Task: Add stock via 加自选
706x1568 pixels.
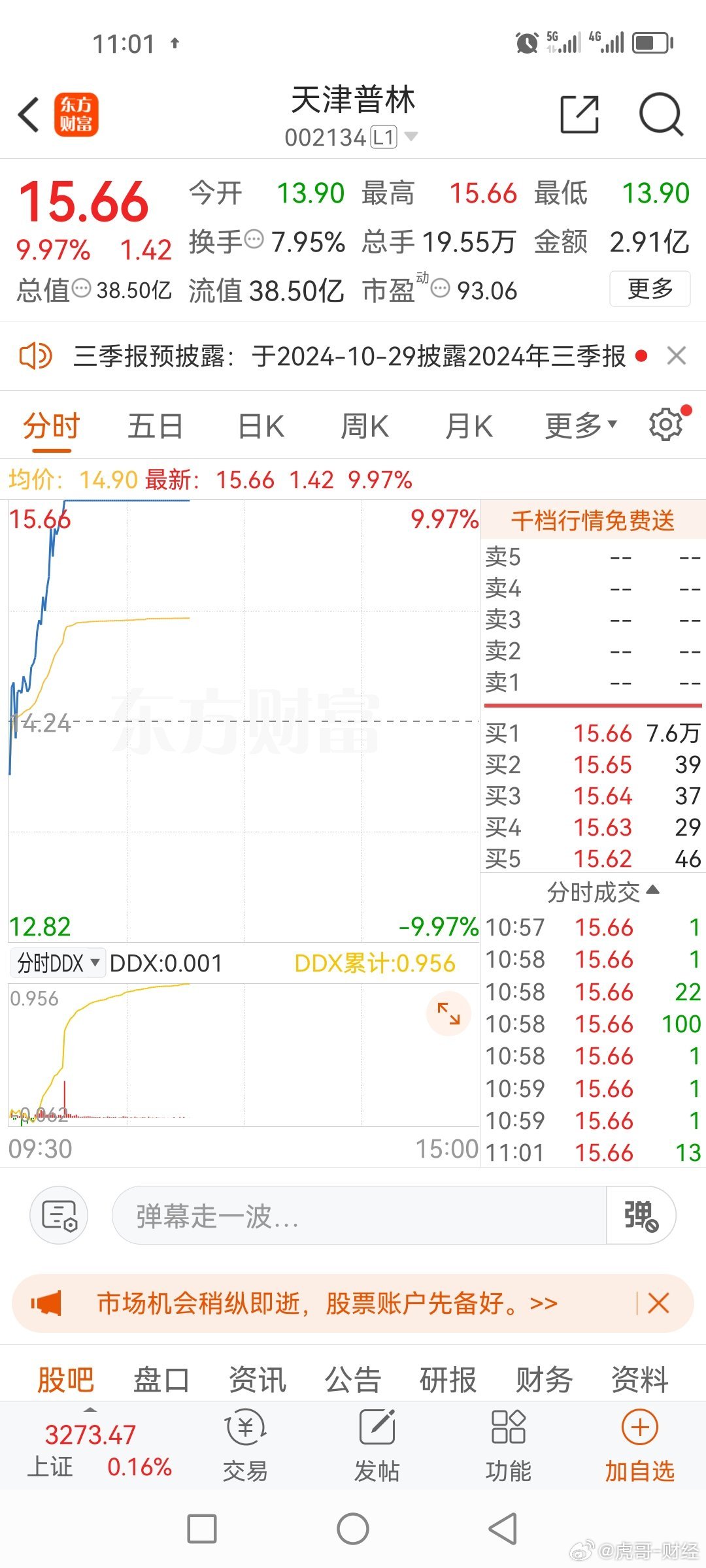Action: [639, 1445]
